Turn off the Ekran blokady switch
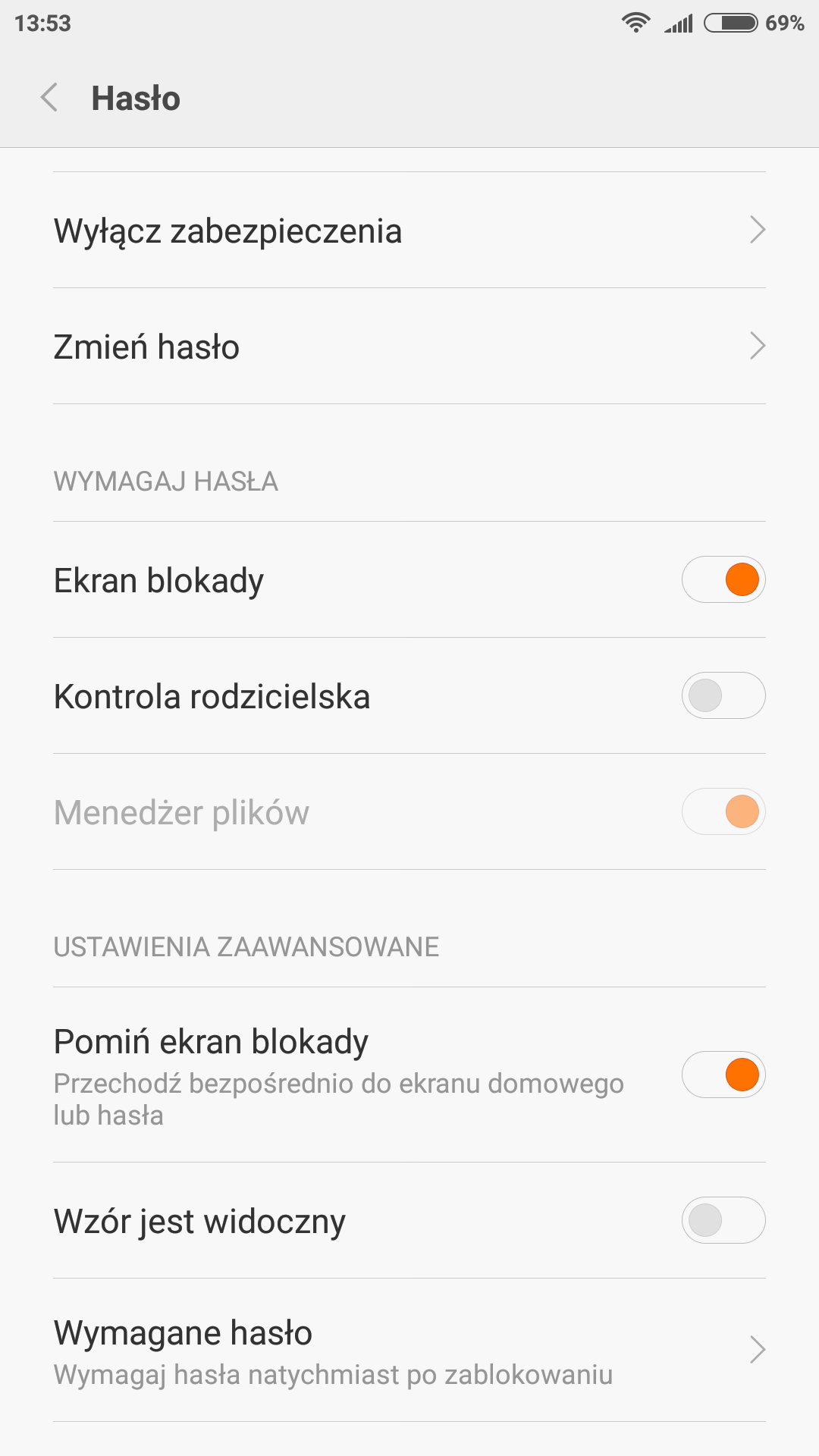 pos(723,580)
